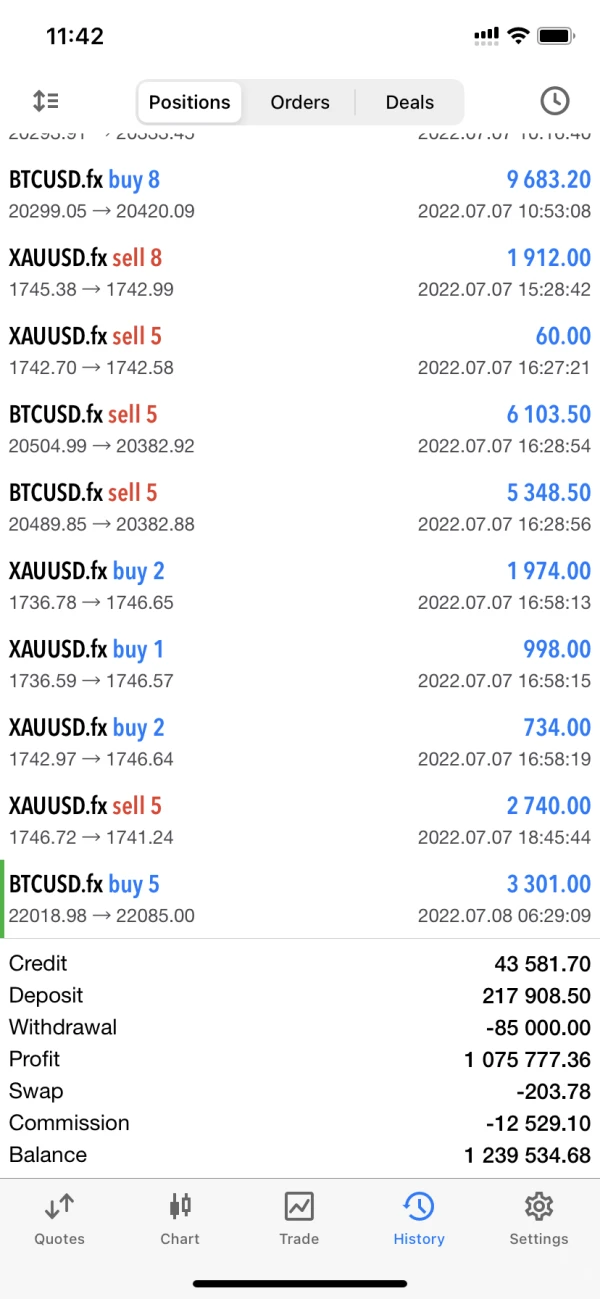This screenshot has height=1299, width=600.
Task: Select the History tab
Action: 419,1219
